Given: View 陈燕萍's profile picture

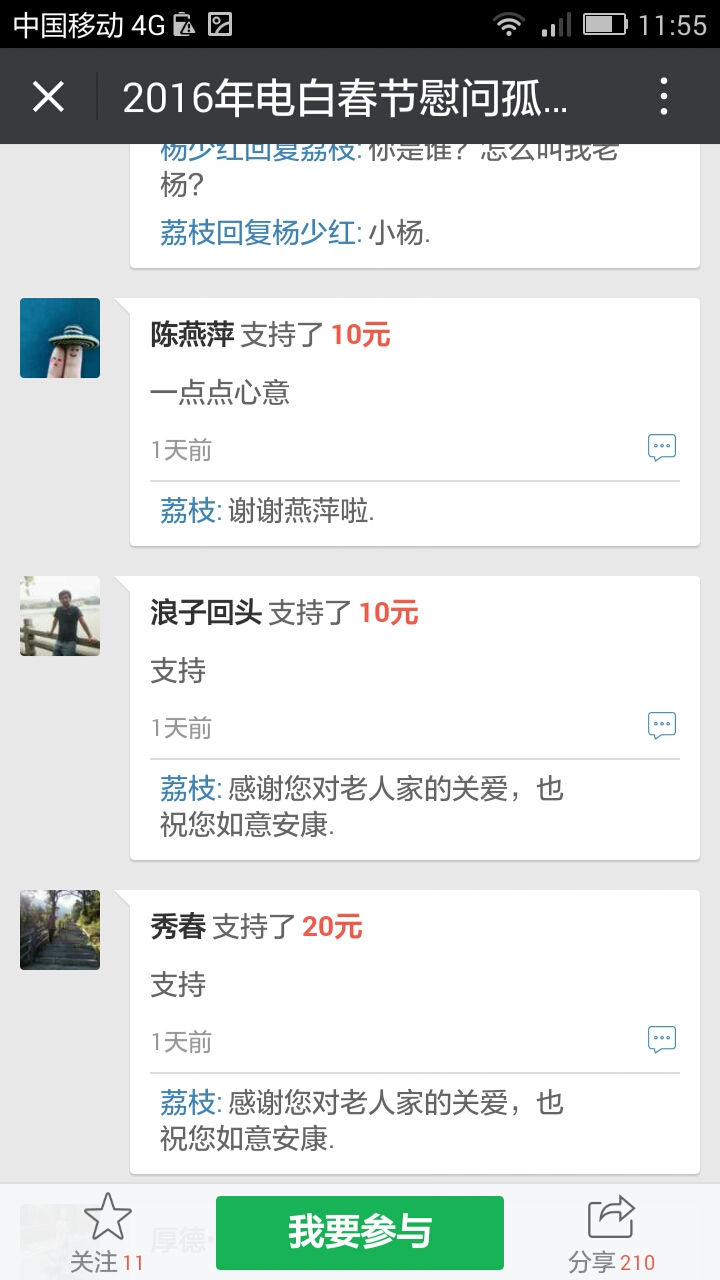Looking at the screenshot, I should (x=60, y=338).
